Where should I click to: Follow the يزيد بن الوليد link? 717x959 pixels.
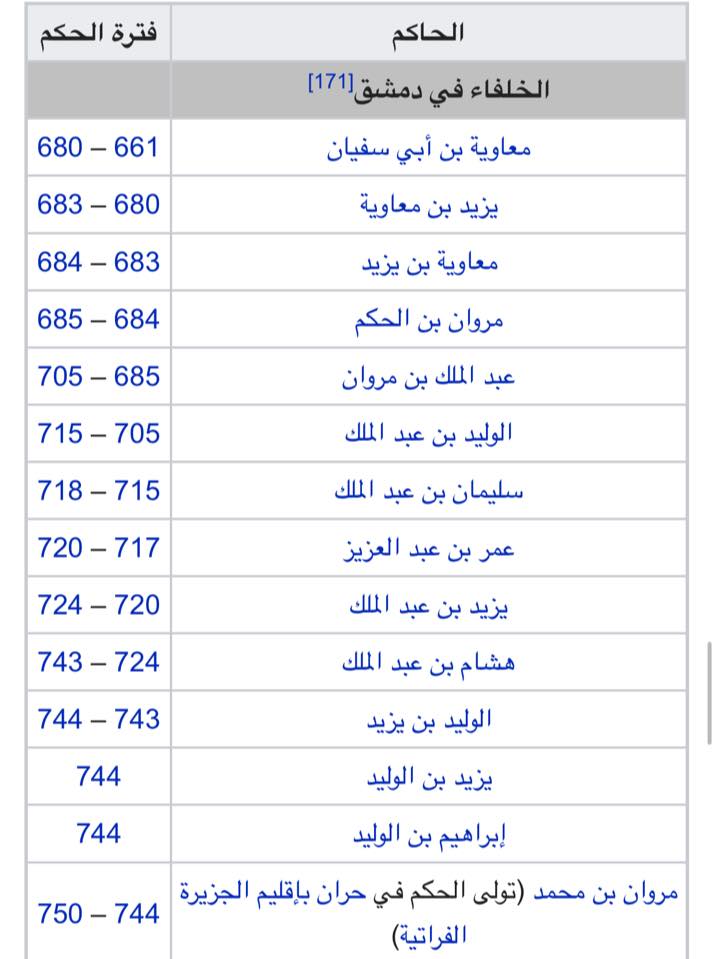point(429,777)
